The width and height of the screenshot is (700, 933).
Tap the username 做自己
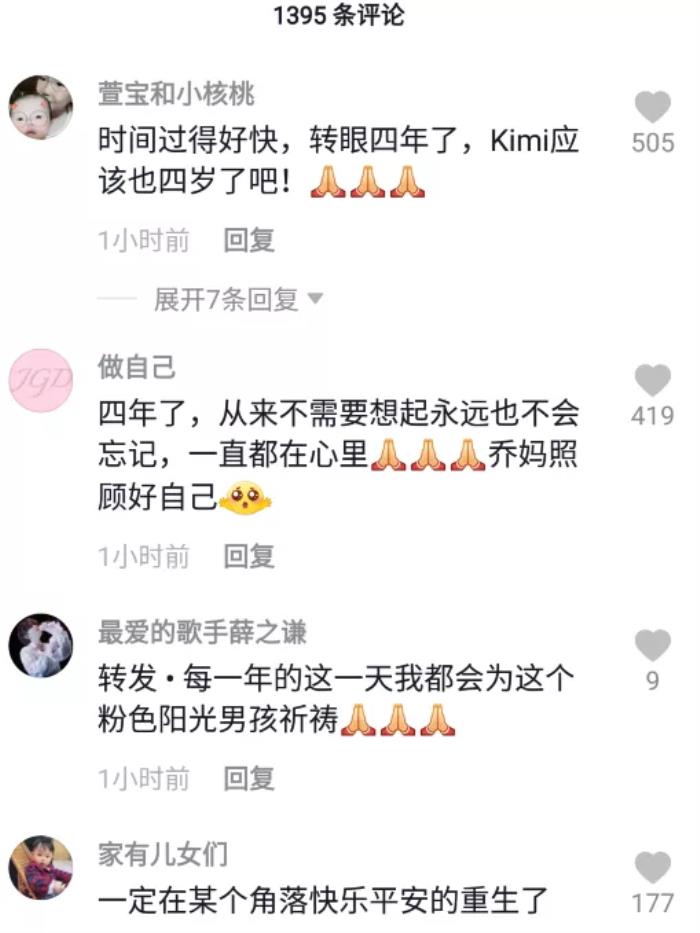[137, 367]
